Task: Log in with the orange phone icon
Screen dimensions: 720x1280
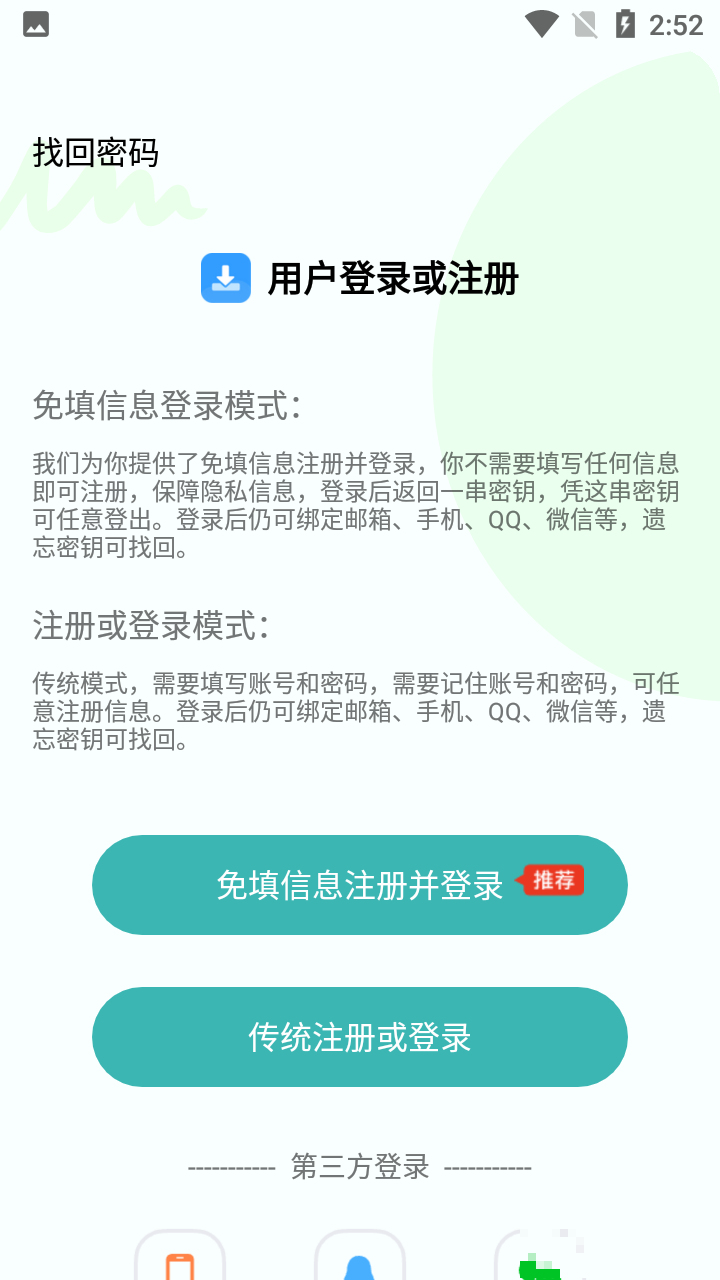Action: click(180, 1256)
